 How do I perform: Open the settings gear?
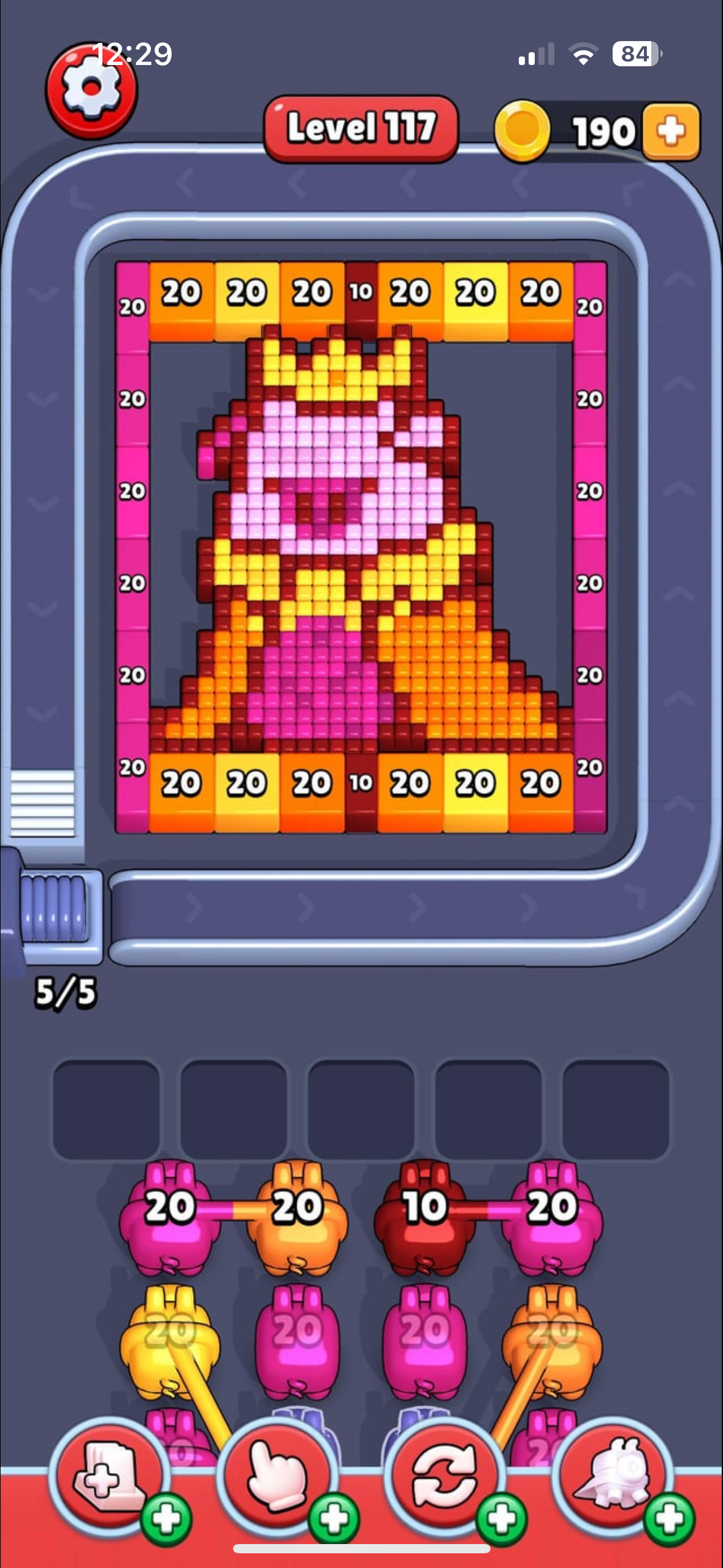[x=91, y=91]
